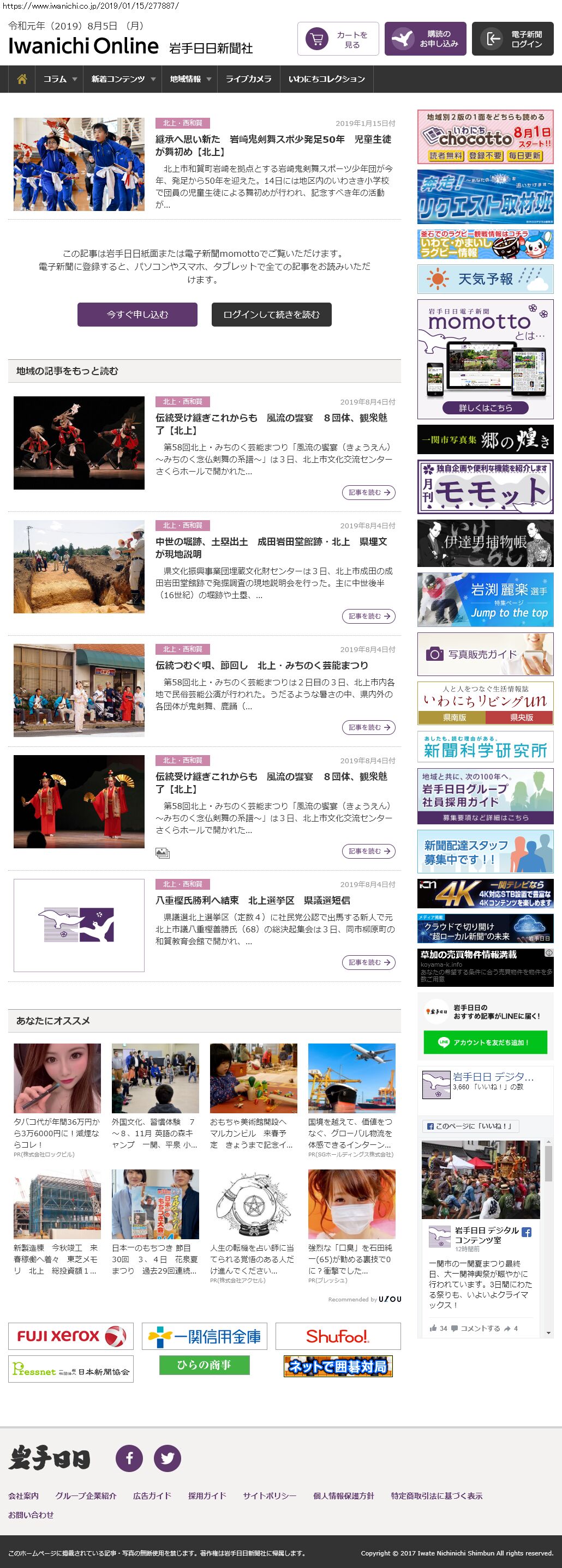This screenshot has width=562, height=1568.
Task: Add the LINE account as friend
Action: (485, 1042)
